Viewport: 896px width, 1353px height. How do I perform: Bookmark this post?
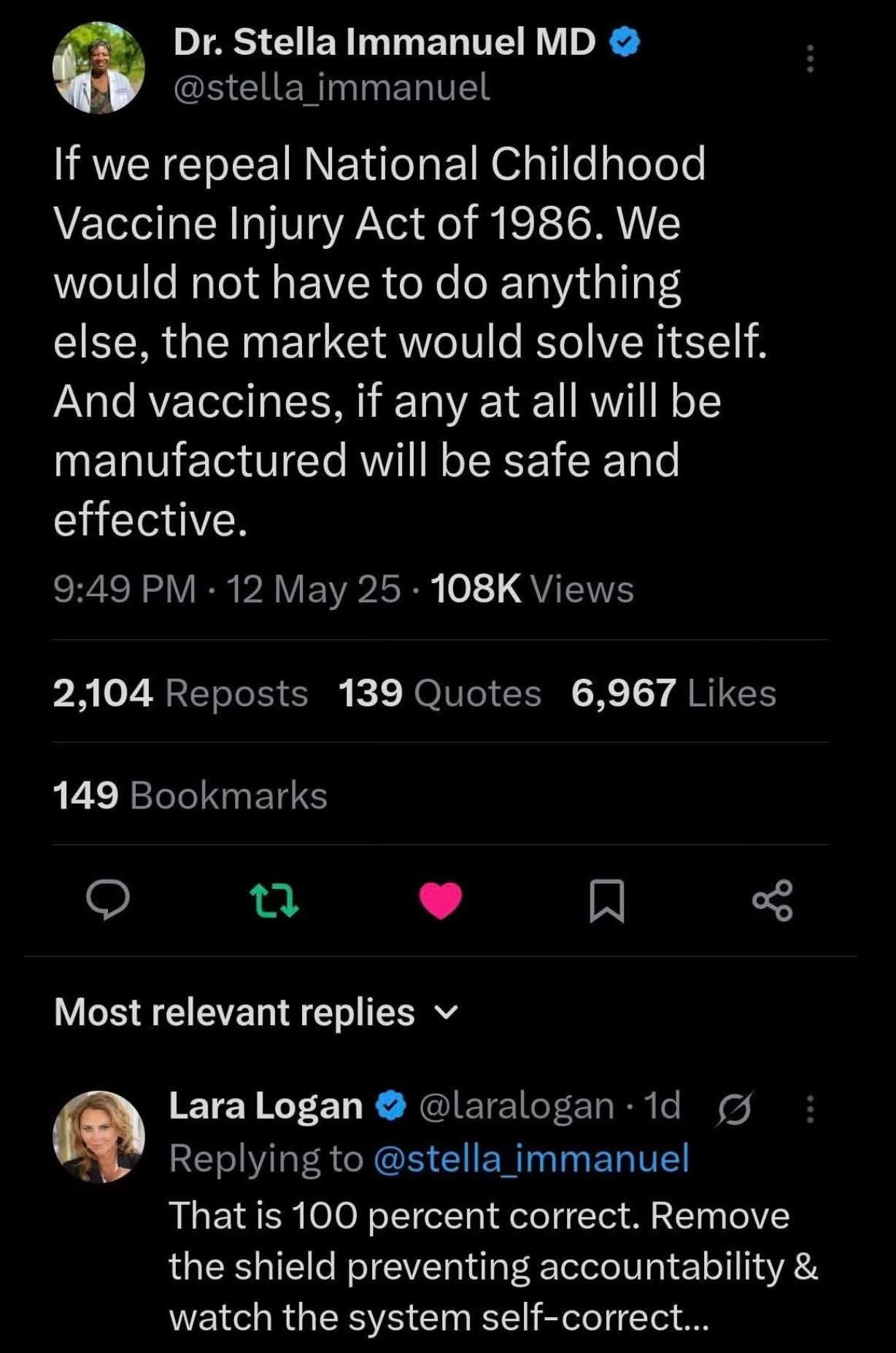(606, 901)
